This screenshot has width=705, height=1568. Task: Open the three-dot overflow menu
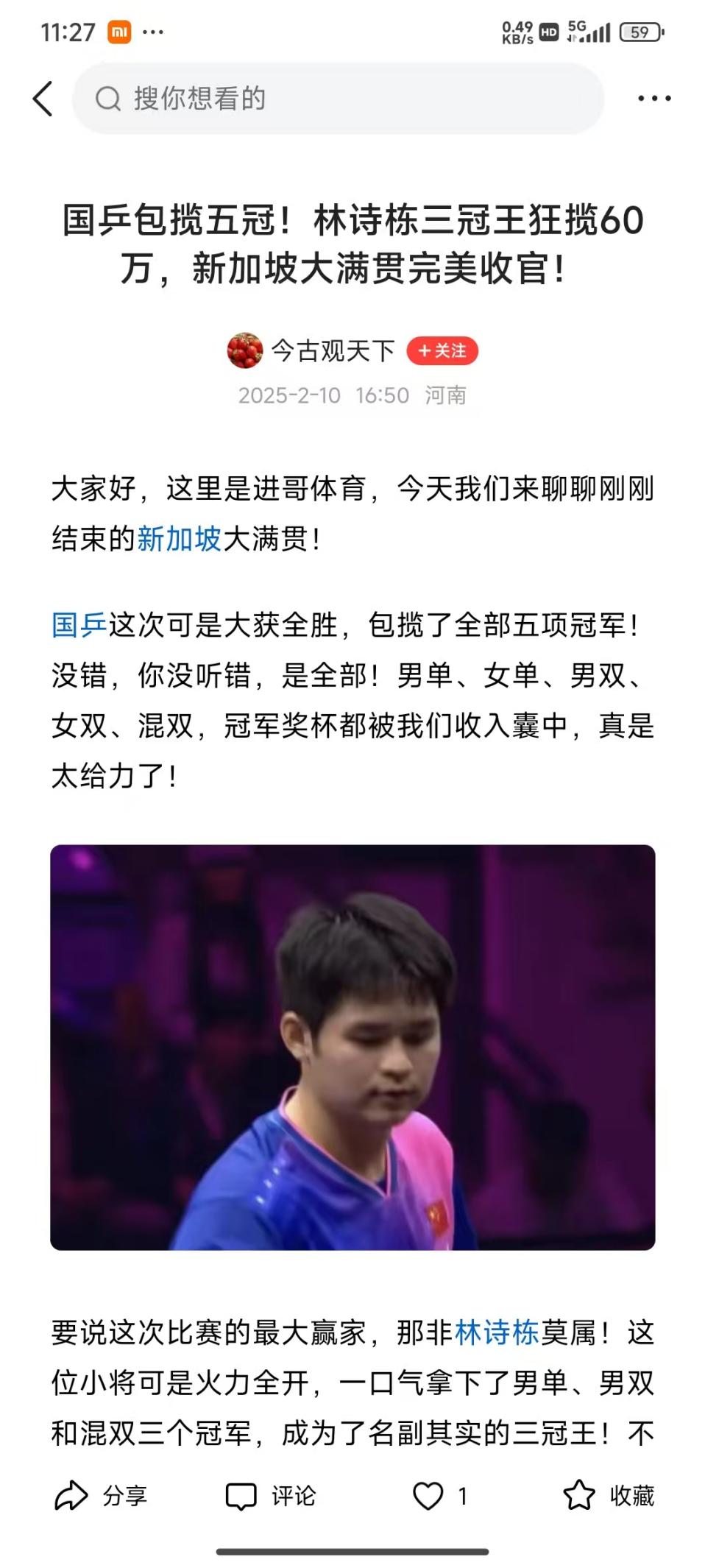click(653, 99)
